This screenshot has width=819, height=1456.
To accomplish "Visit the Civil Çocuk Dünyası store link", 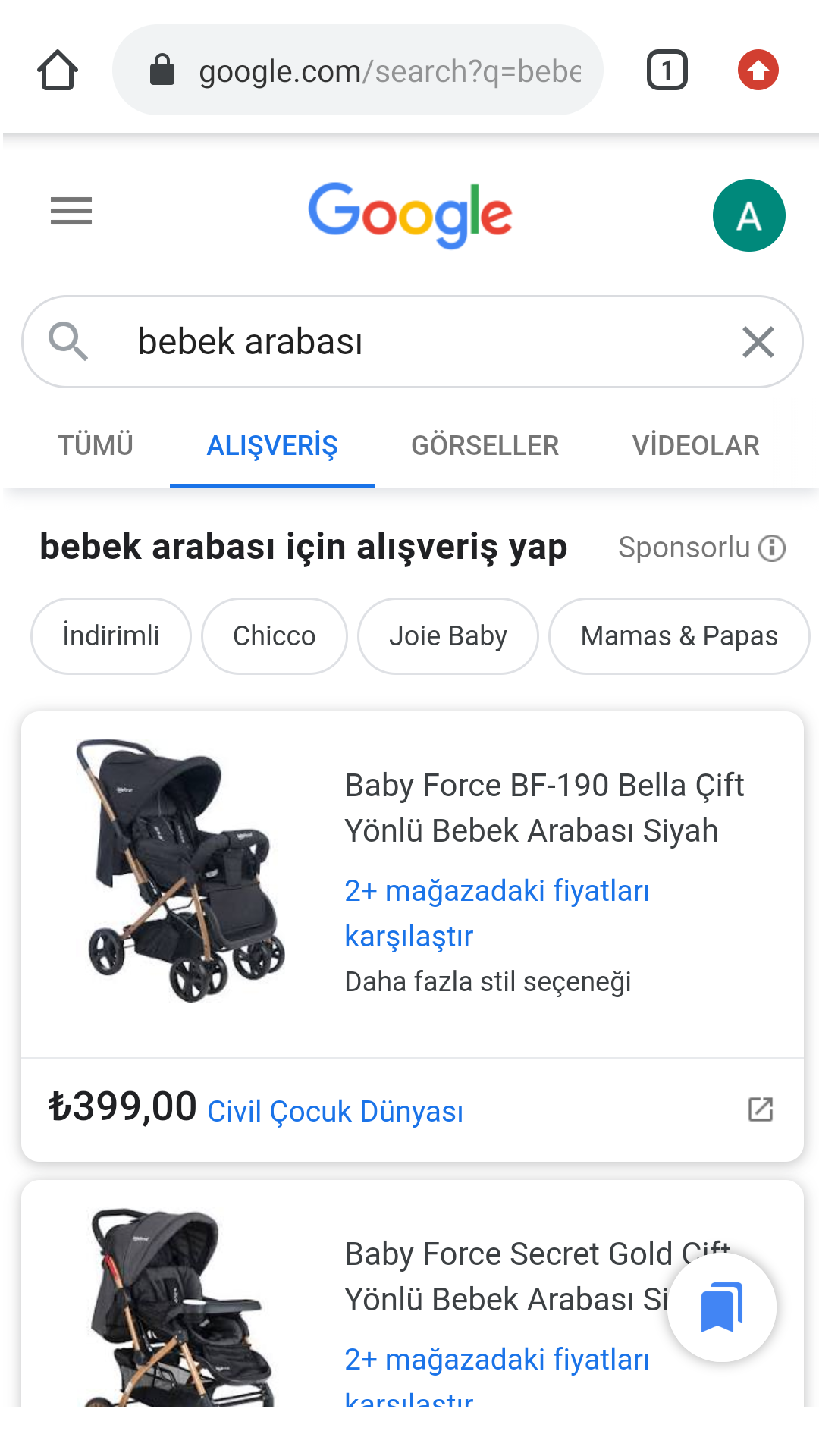I will [335, 1111].
